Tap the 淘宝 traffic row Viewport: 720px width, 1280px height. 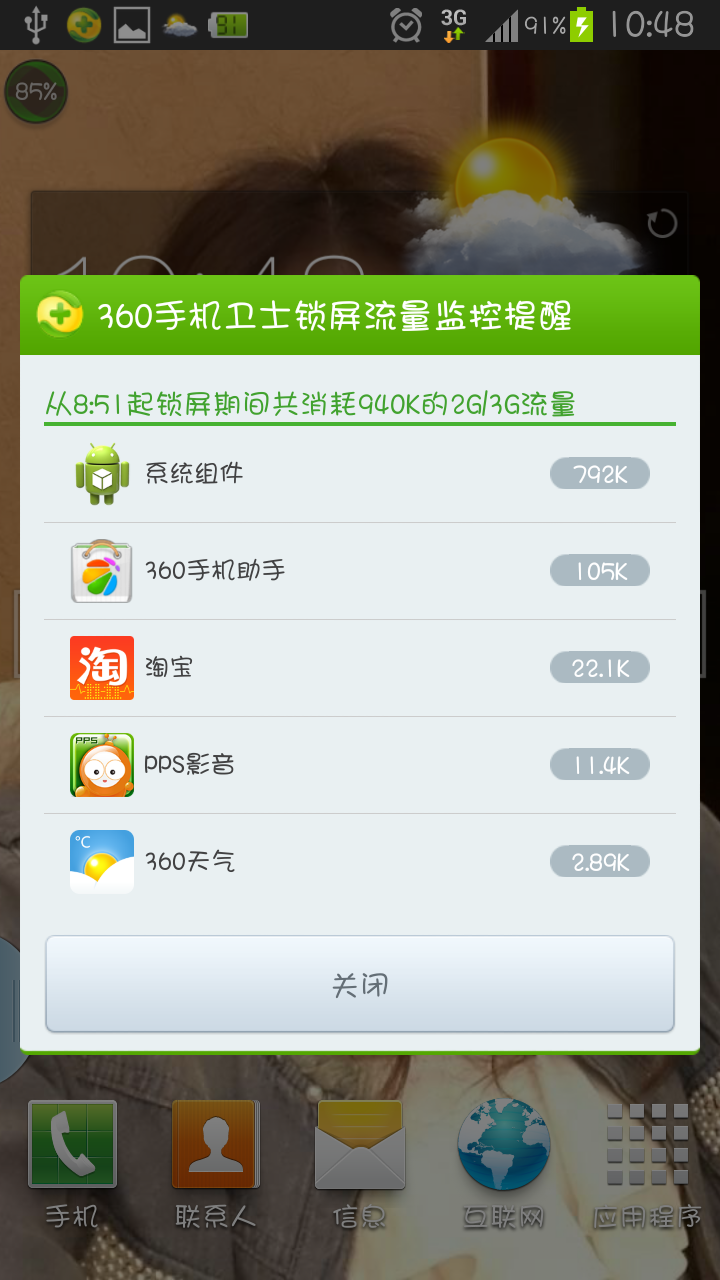point(360,668)
